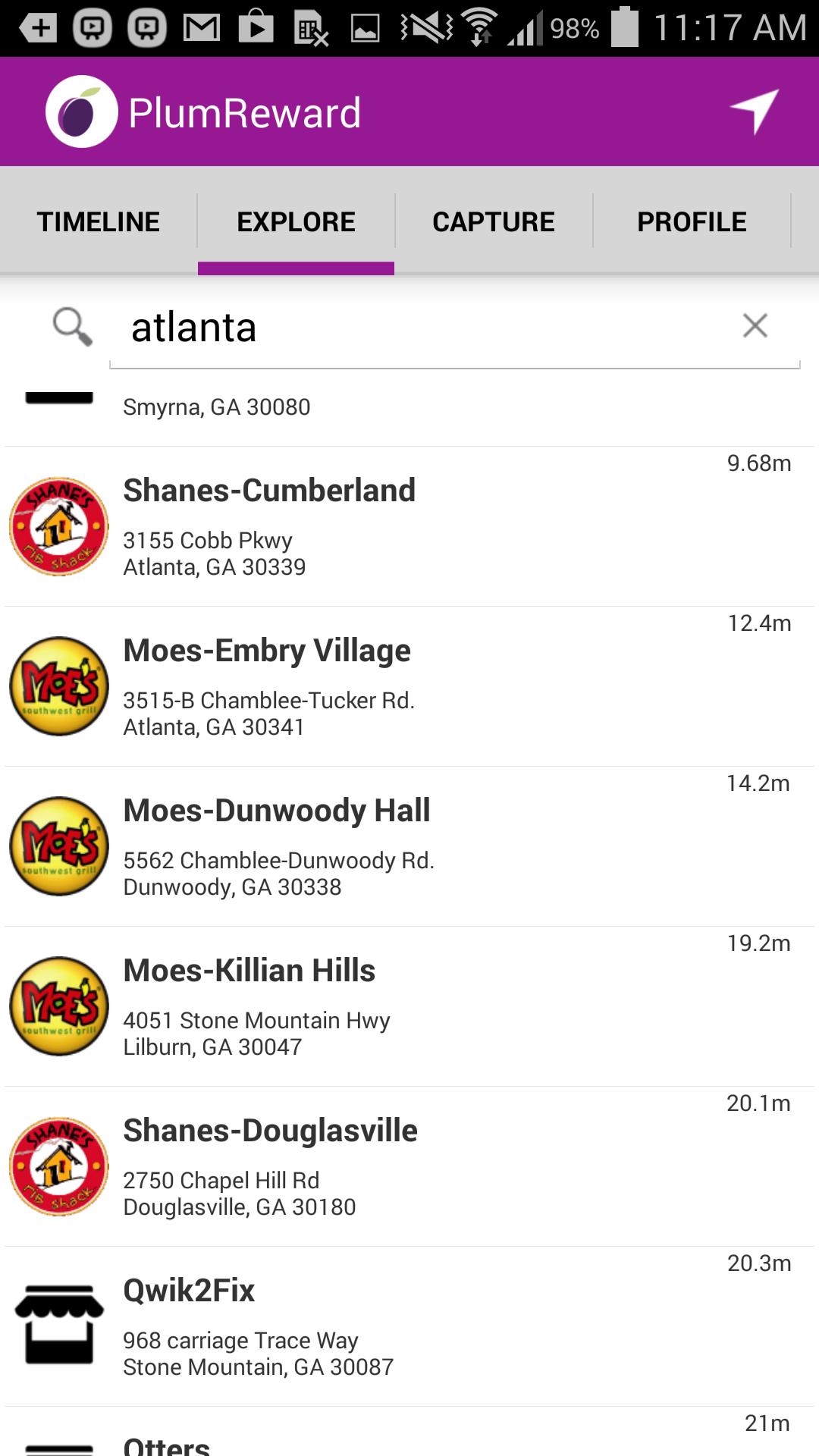View Moes-Dunwoody Hall details
Viewport: 819px width, 1456px height.
(409, 846)
